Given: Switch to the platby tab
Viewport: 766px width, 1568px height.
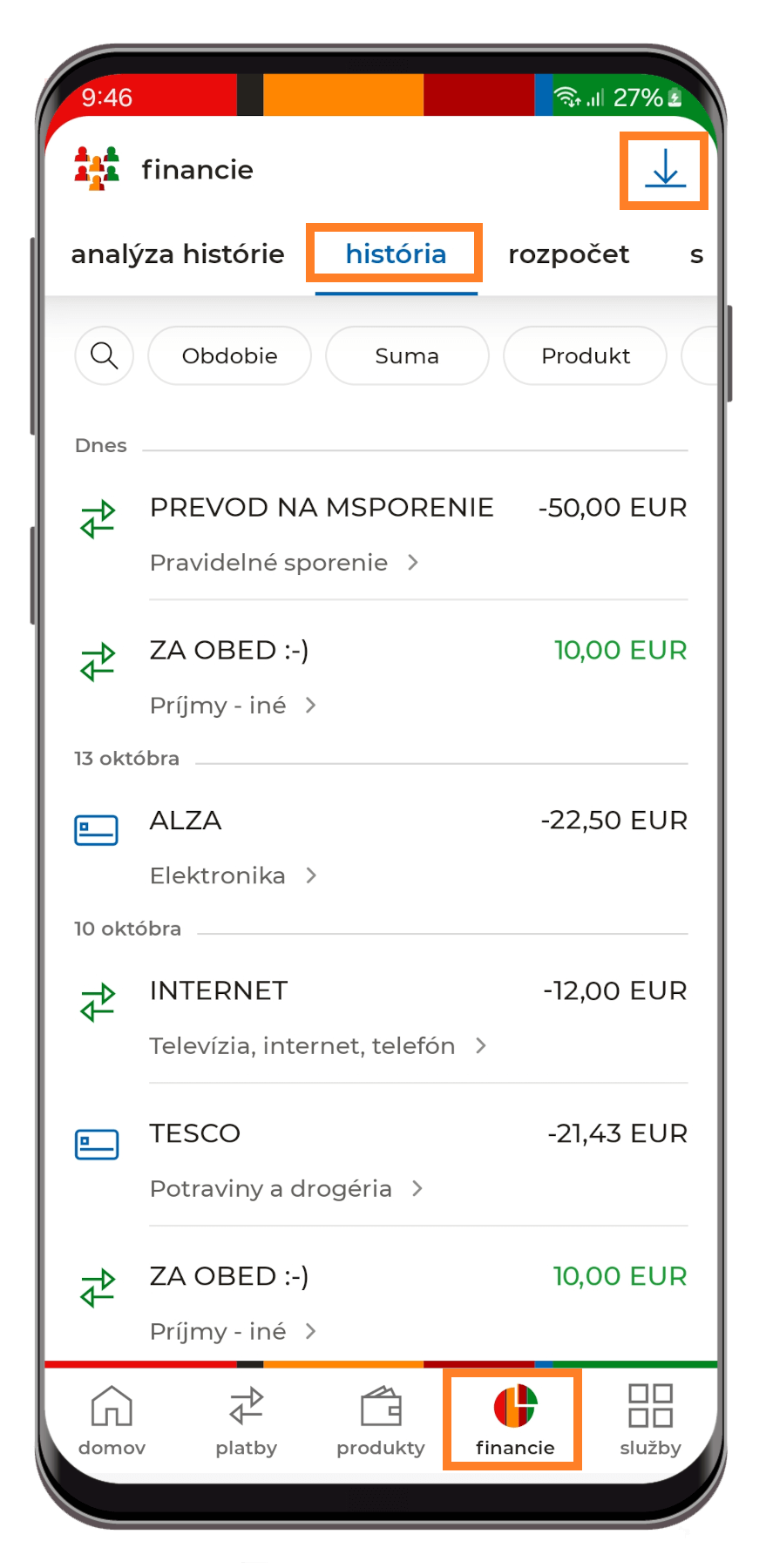Looking at the screenshot, I should tap(247, 1420).
